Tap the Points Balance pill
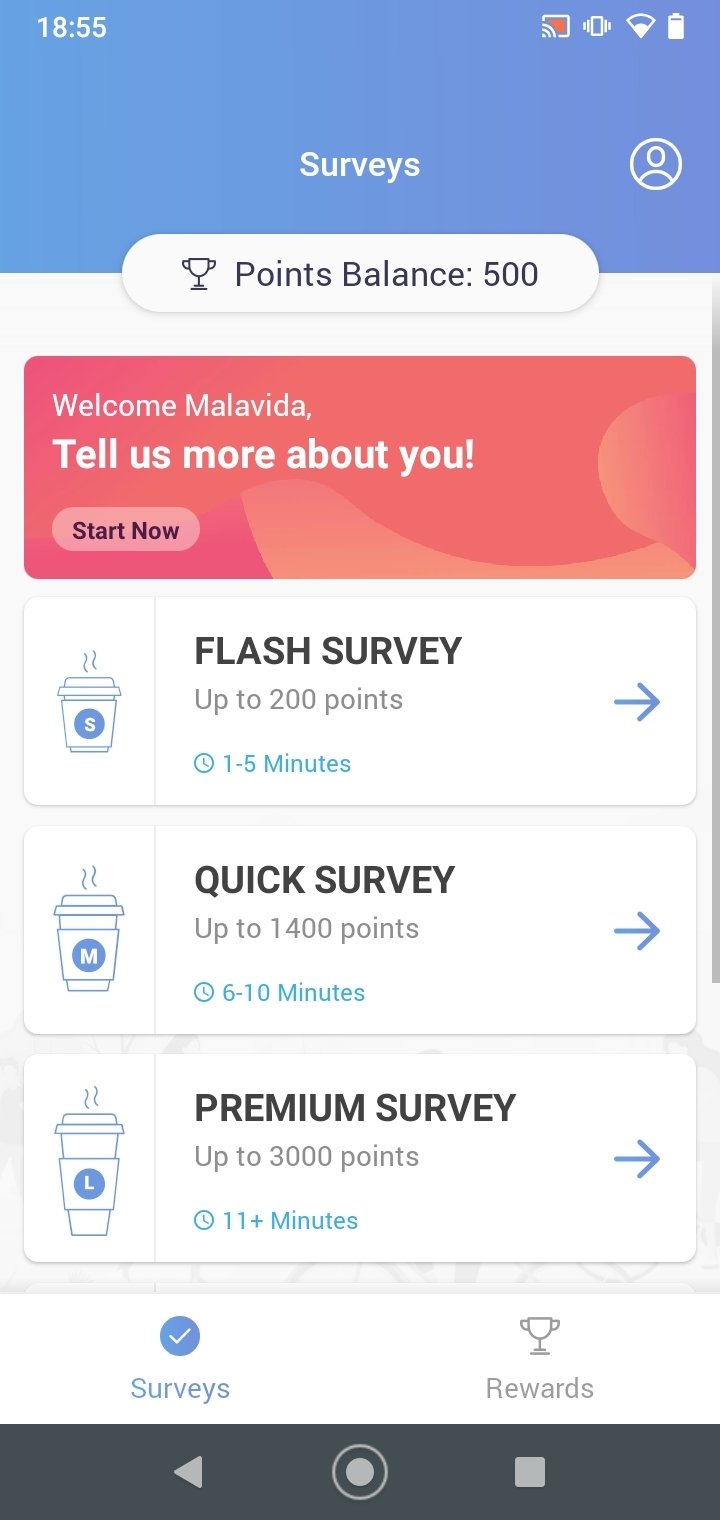 click(x=360, y=273)
